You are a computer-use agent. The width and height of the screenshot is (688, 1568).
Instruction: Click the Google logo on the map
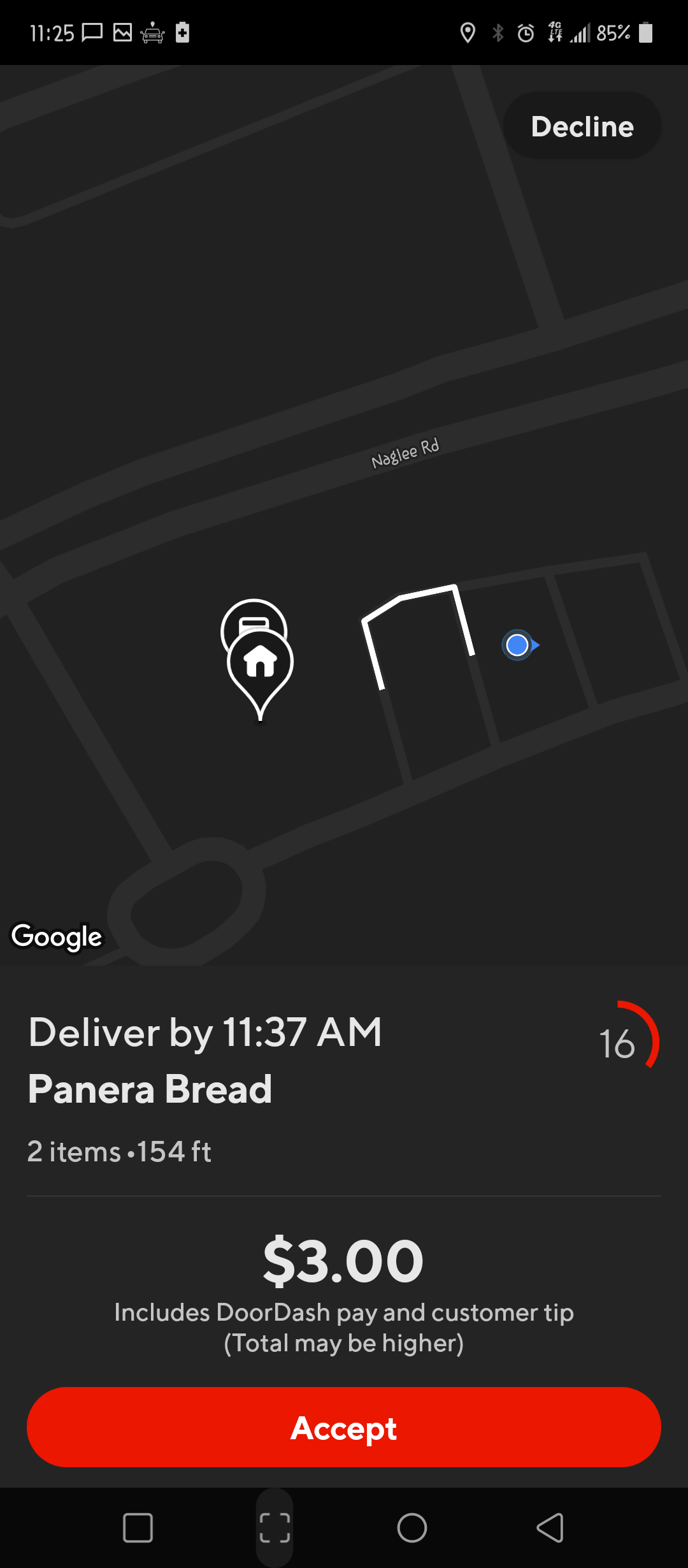tap(57, 936)
